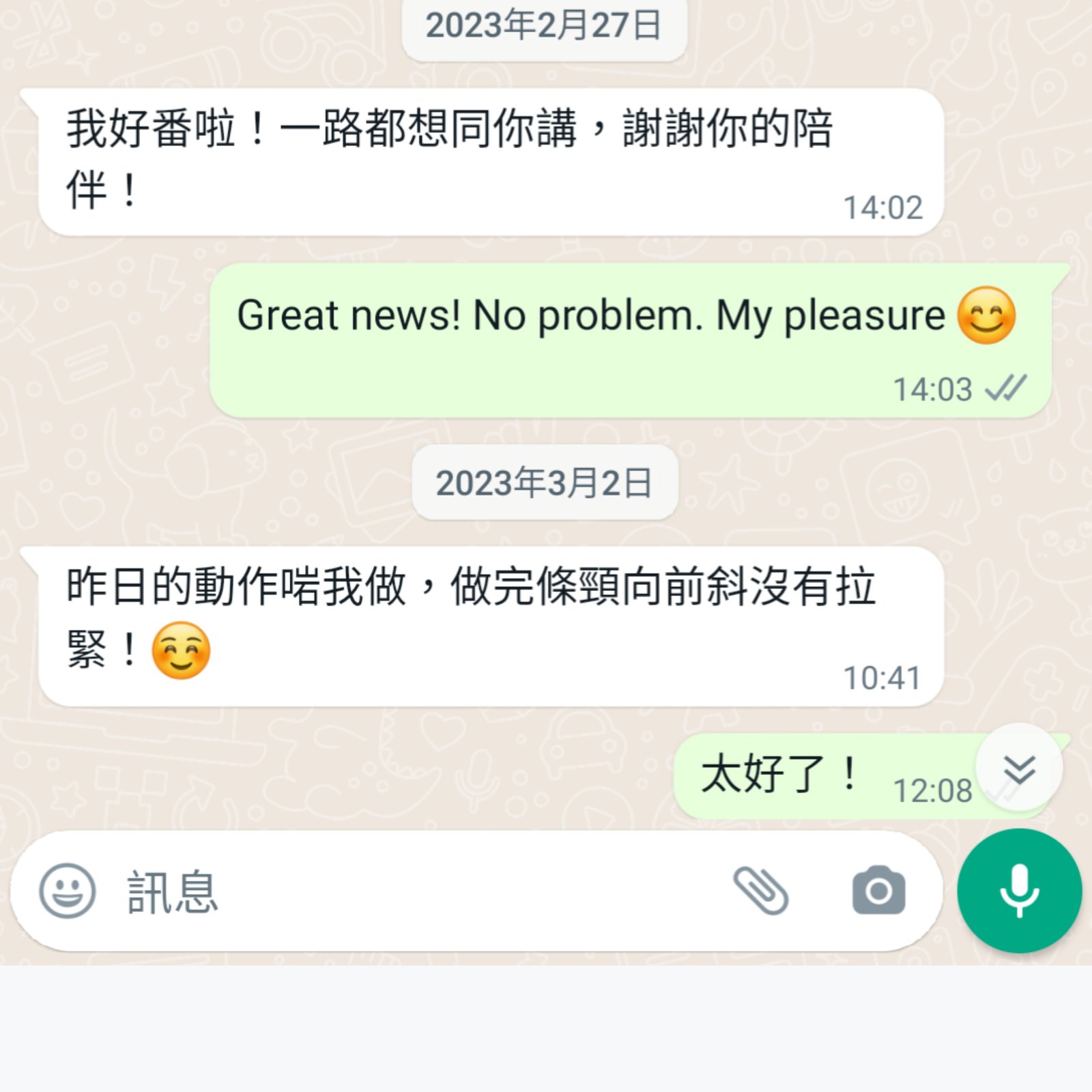Tap the 訊息 message input field
1092x1092 pixels.
click(409, 891)
